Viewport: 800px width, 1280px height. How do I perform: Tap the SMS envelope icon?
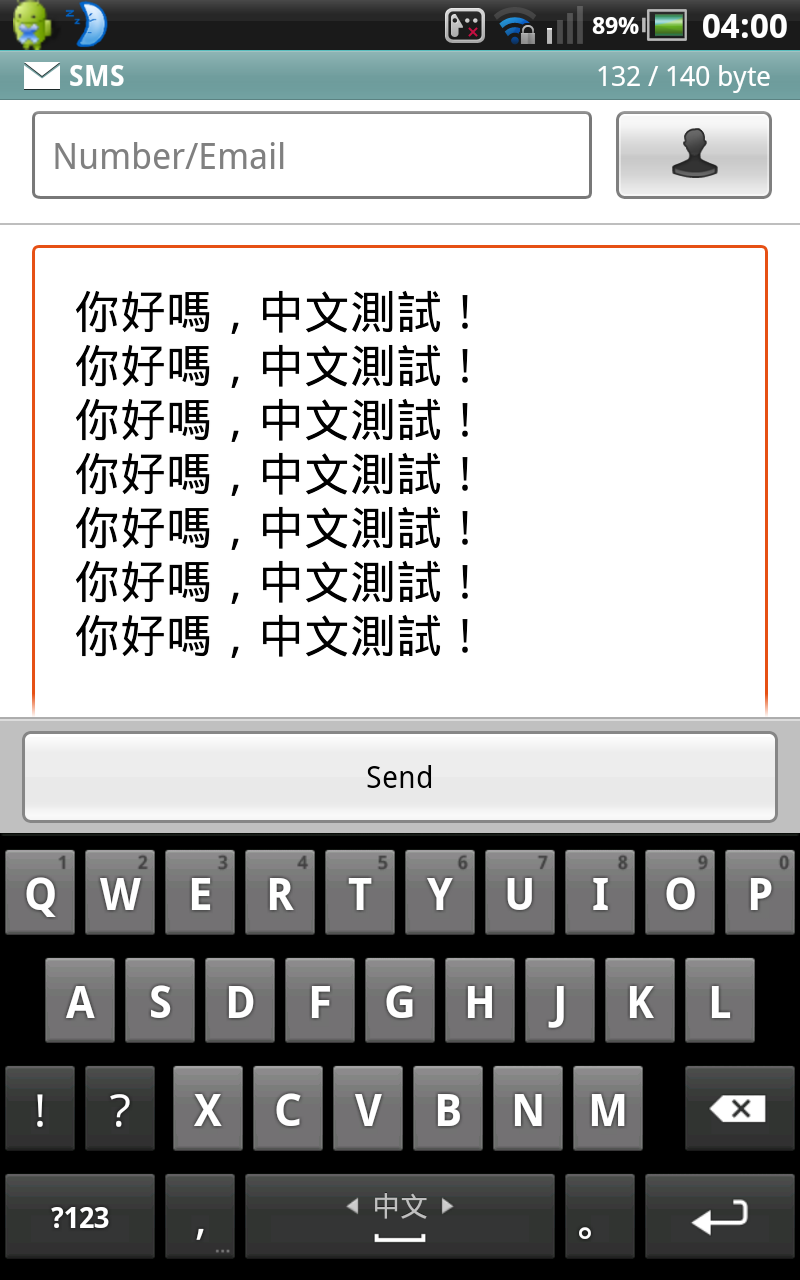tap(42, 75)
